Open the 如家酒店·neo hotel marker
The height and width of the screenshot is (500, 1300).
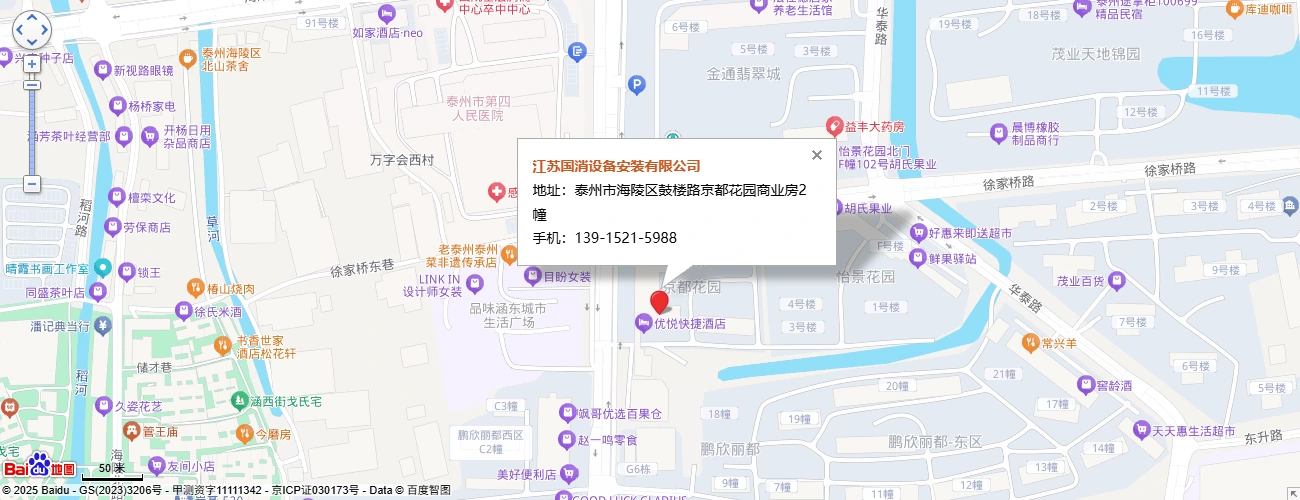coord(387,14)
